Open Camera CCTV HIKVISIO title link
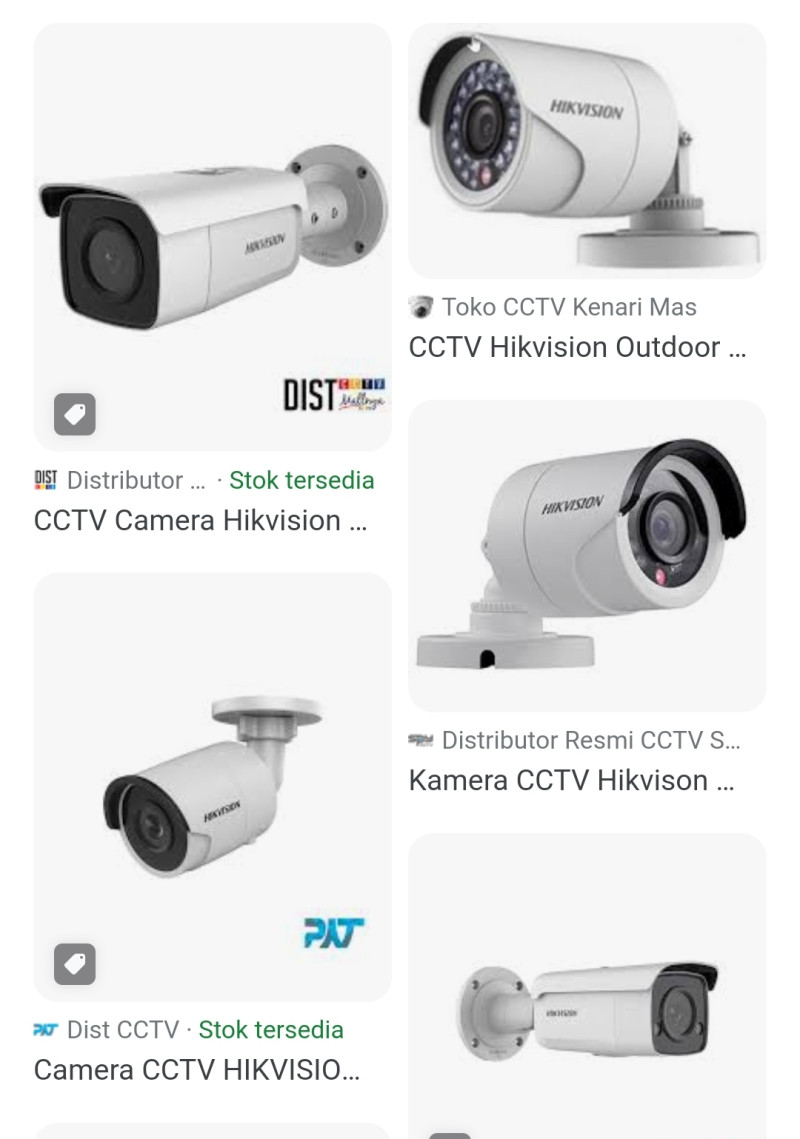Screen dimensions: 800x1139 [197, 1069]
